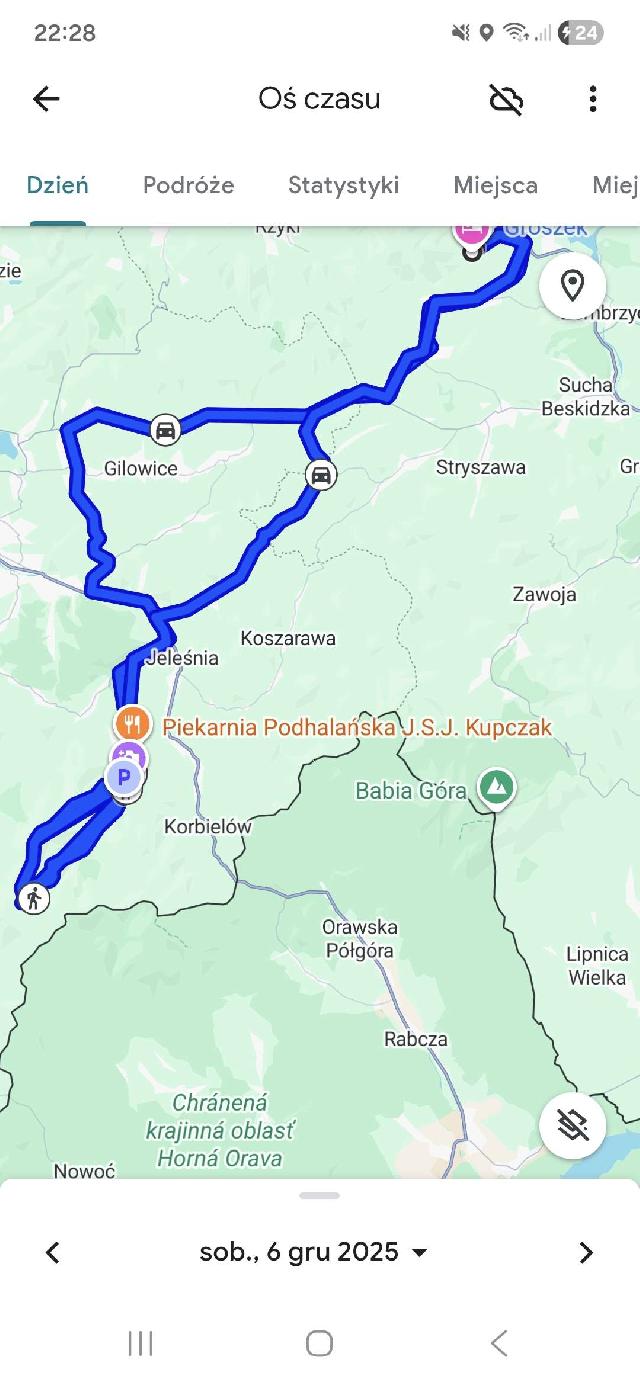Tap the parking marker on route

click(124, 777)
